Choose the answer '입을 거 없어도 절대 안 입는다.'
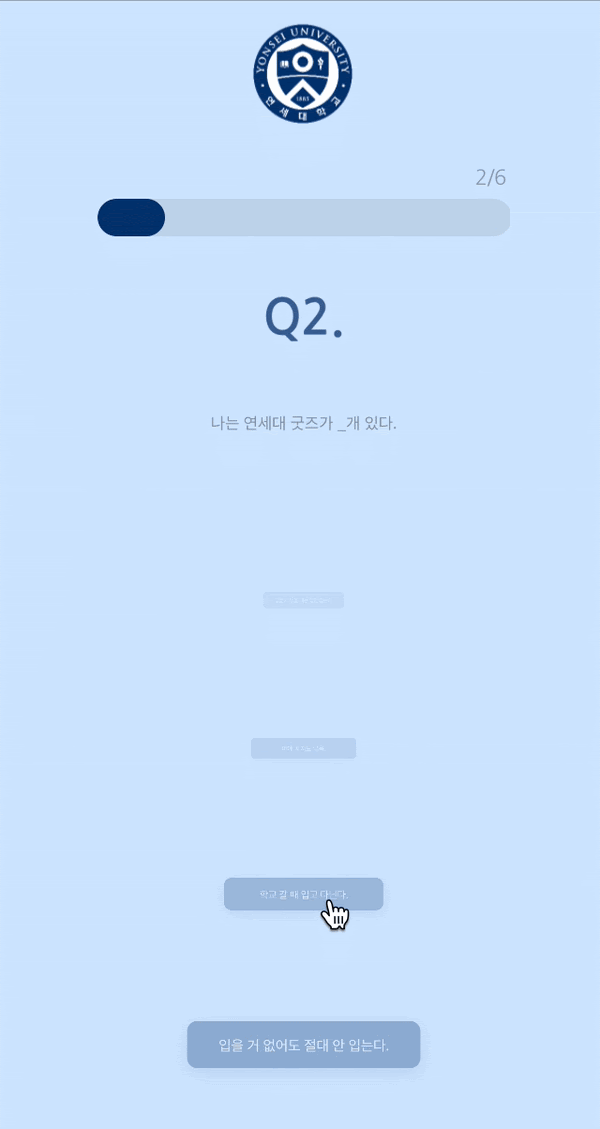Image resolution: width=600 pixels, height=1129 pixels. (303, 1045)
